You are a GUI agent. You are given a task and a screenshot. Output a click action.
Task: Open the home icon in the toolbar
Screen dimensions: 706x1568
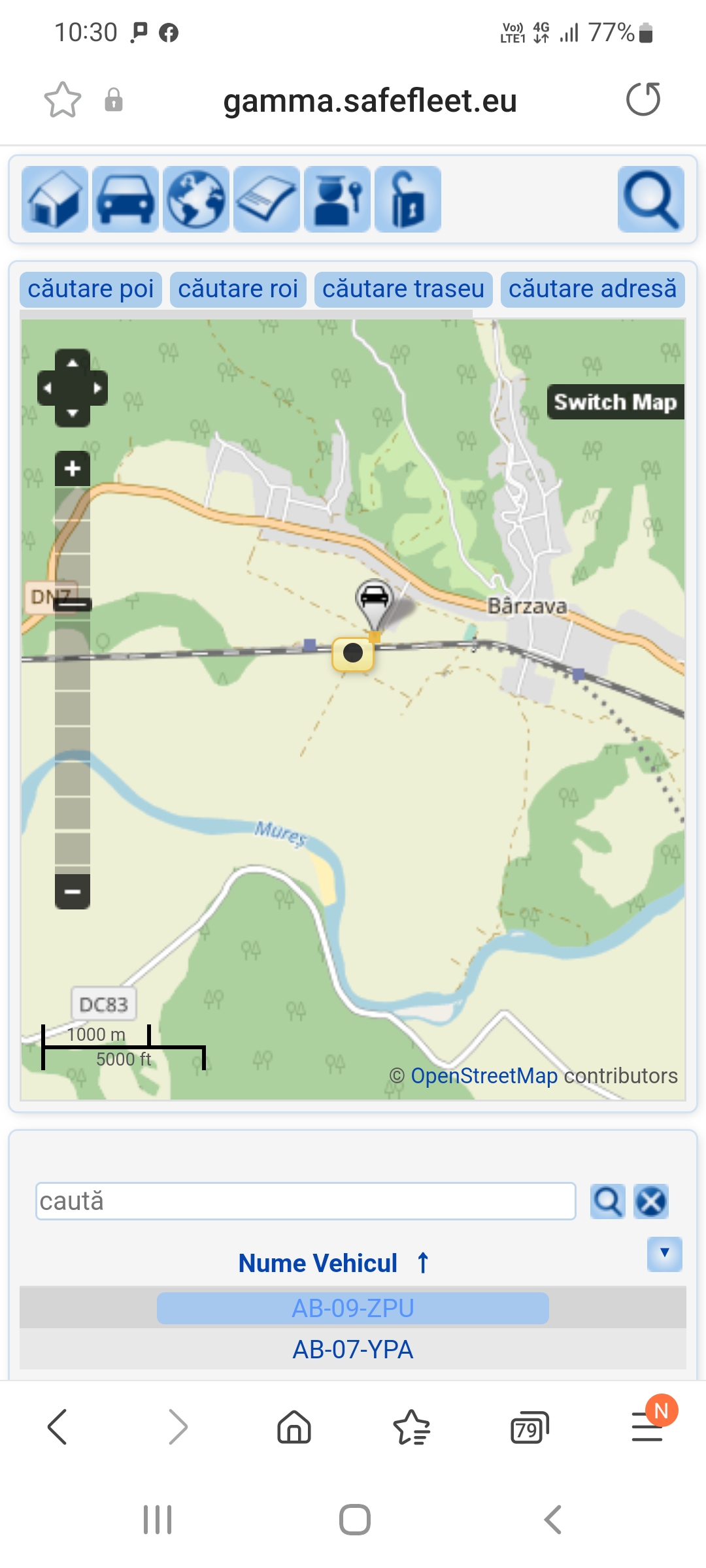tap(55, 199)
